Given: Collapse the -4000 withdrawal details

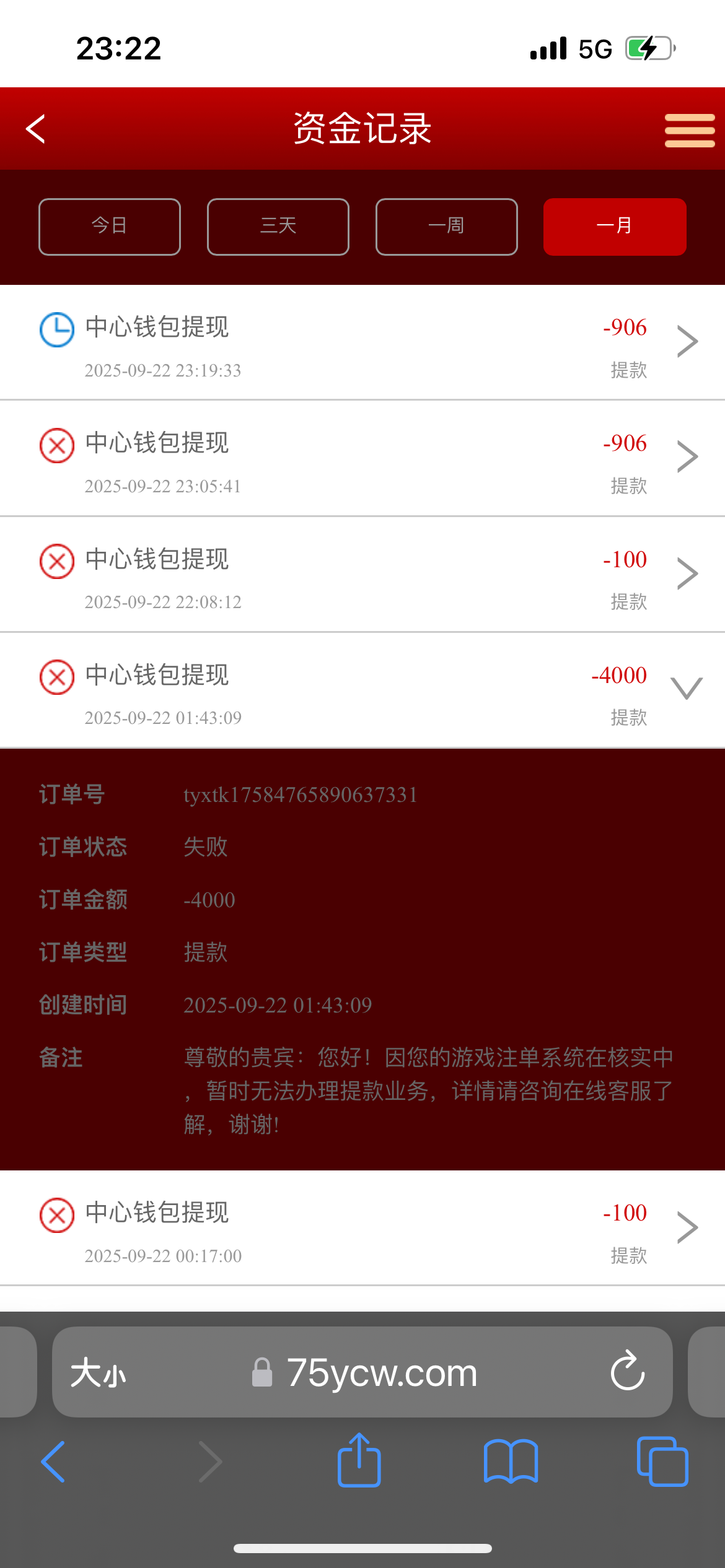Looking at the screenshot, I should tap(686, 689).
